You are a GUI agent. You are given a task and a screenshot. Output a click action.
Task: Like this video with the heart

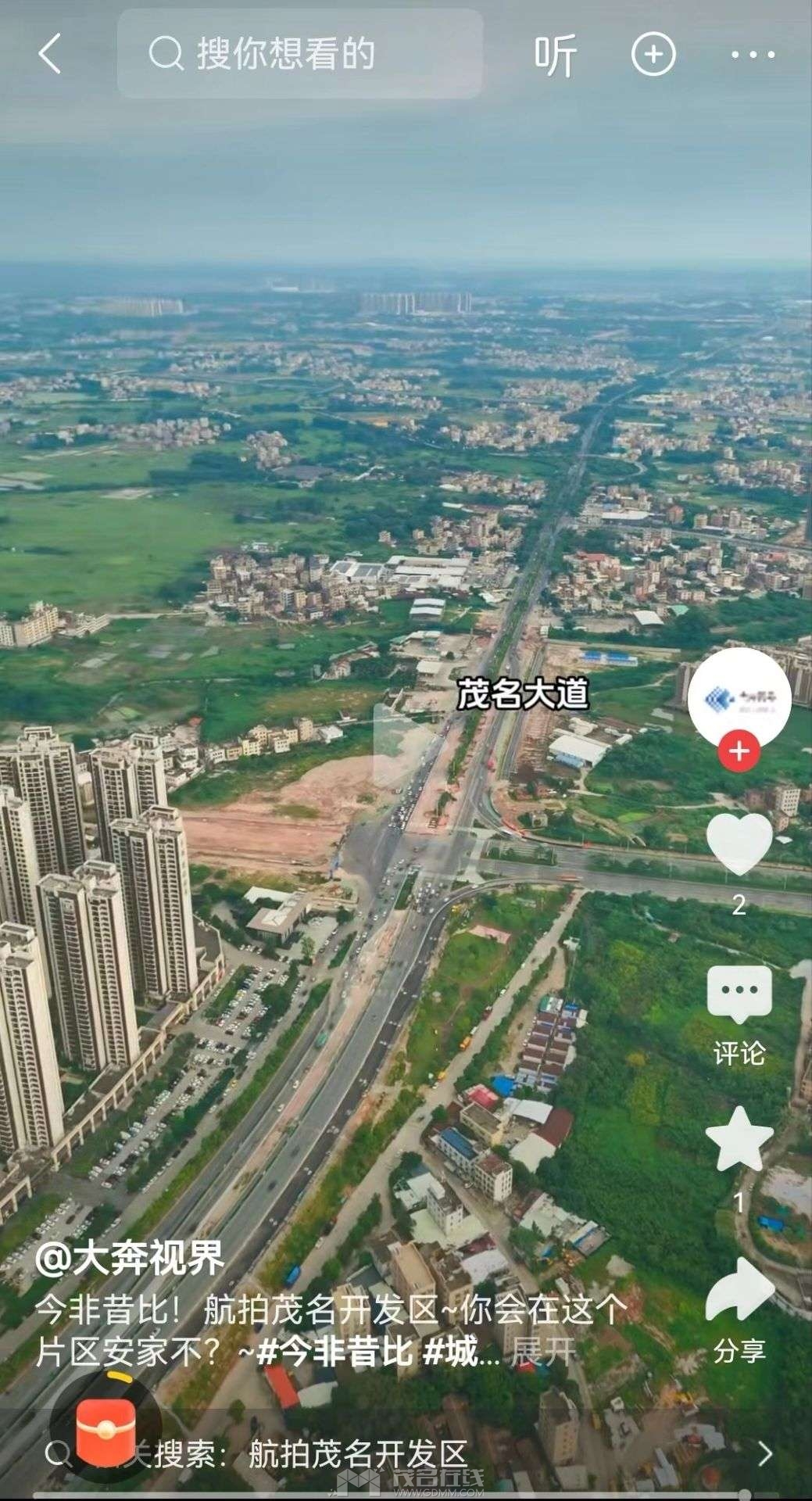pos(739,844)
